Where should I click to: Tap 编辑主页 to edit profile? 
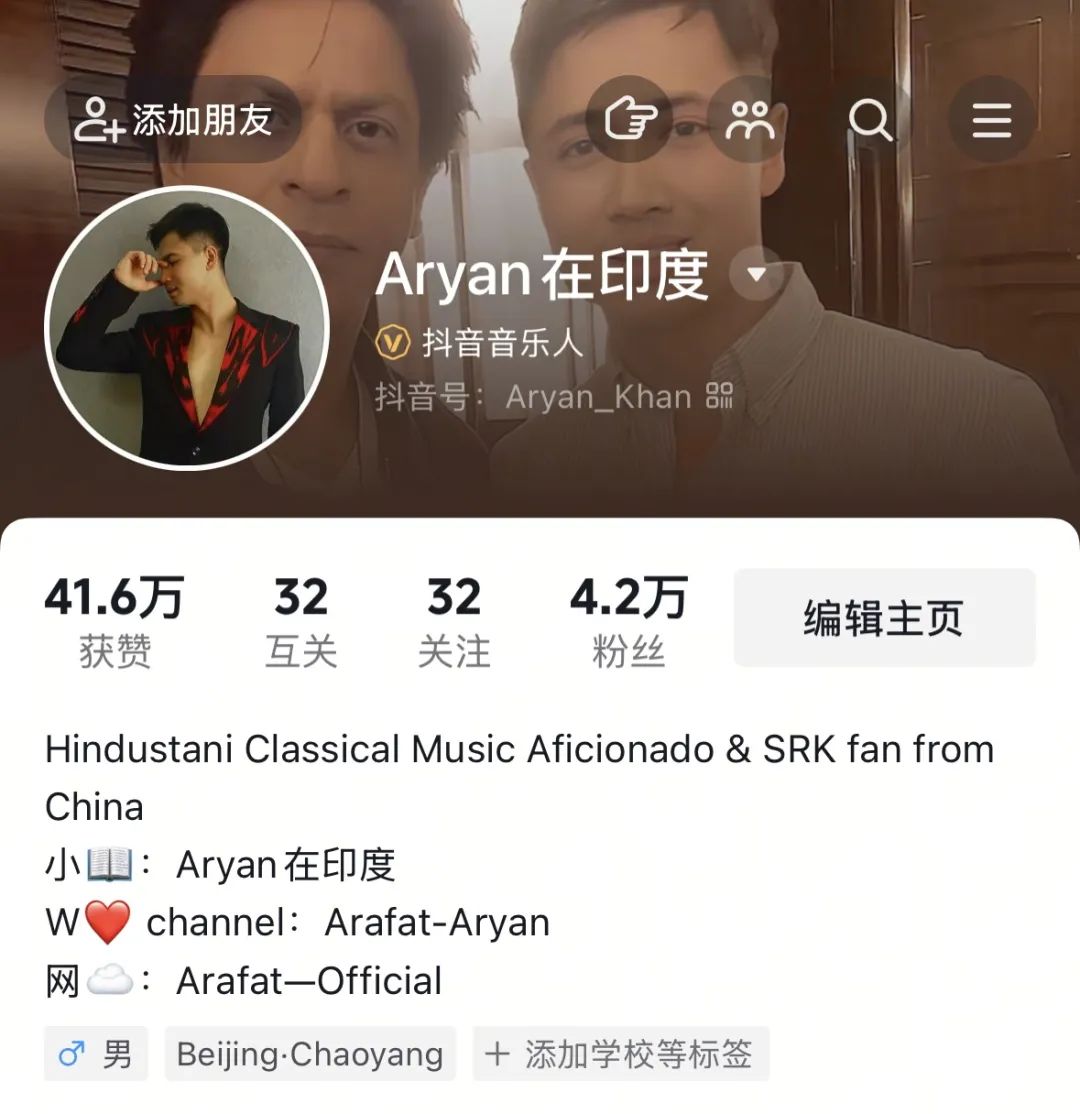pyautogui.click(x=884, y=618)
